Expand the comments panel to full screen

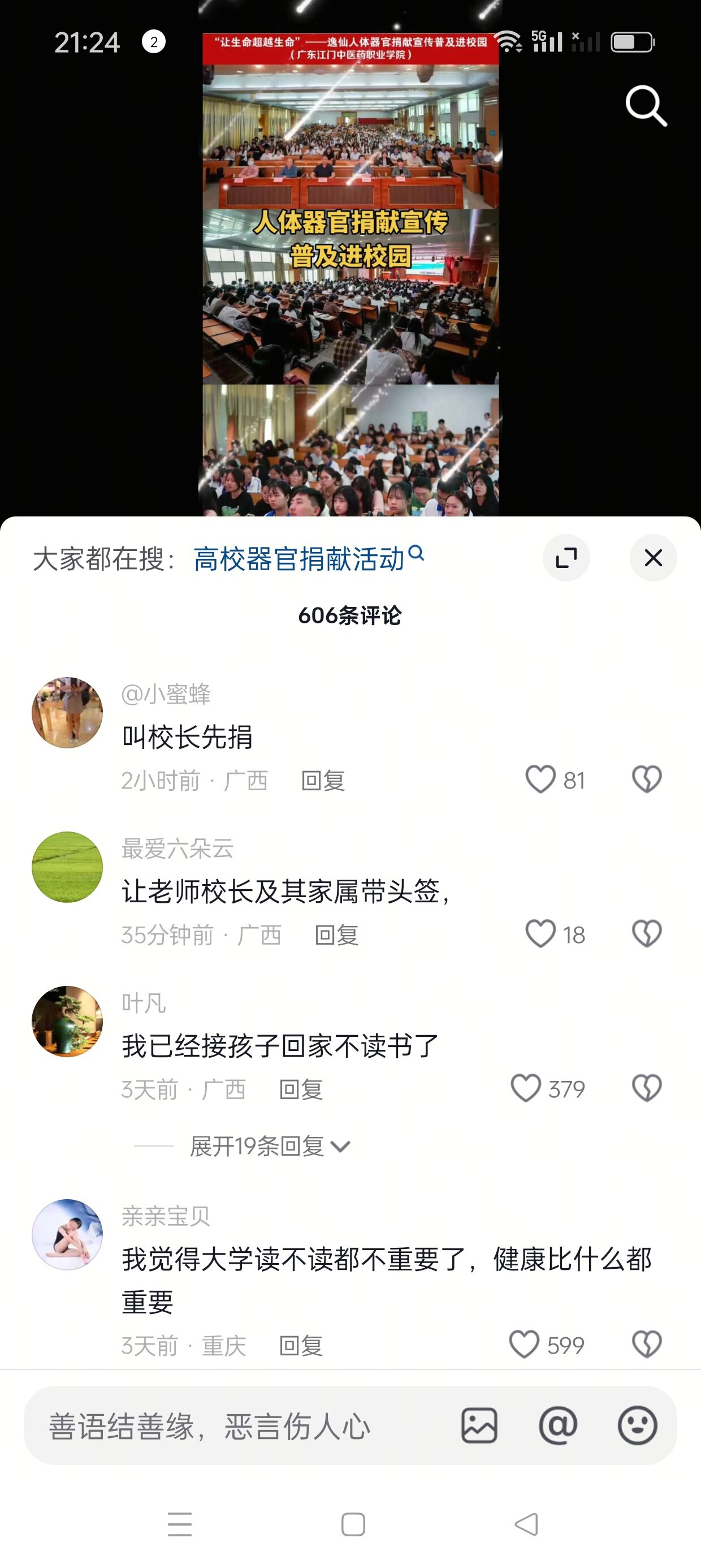(566, 558)
